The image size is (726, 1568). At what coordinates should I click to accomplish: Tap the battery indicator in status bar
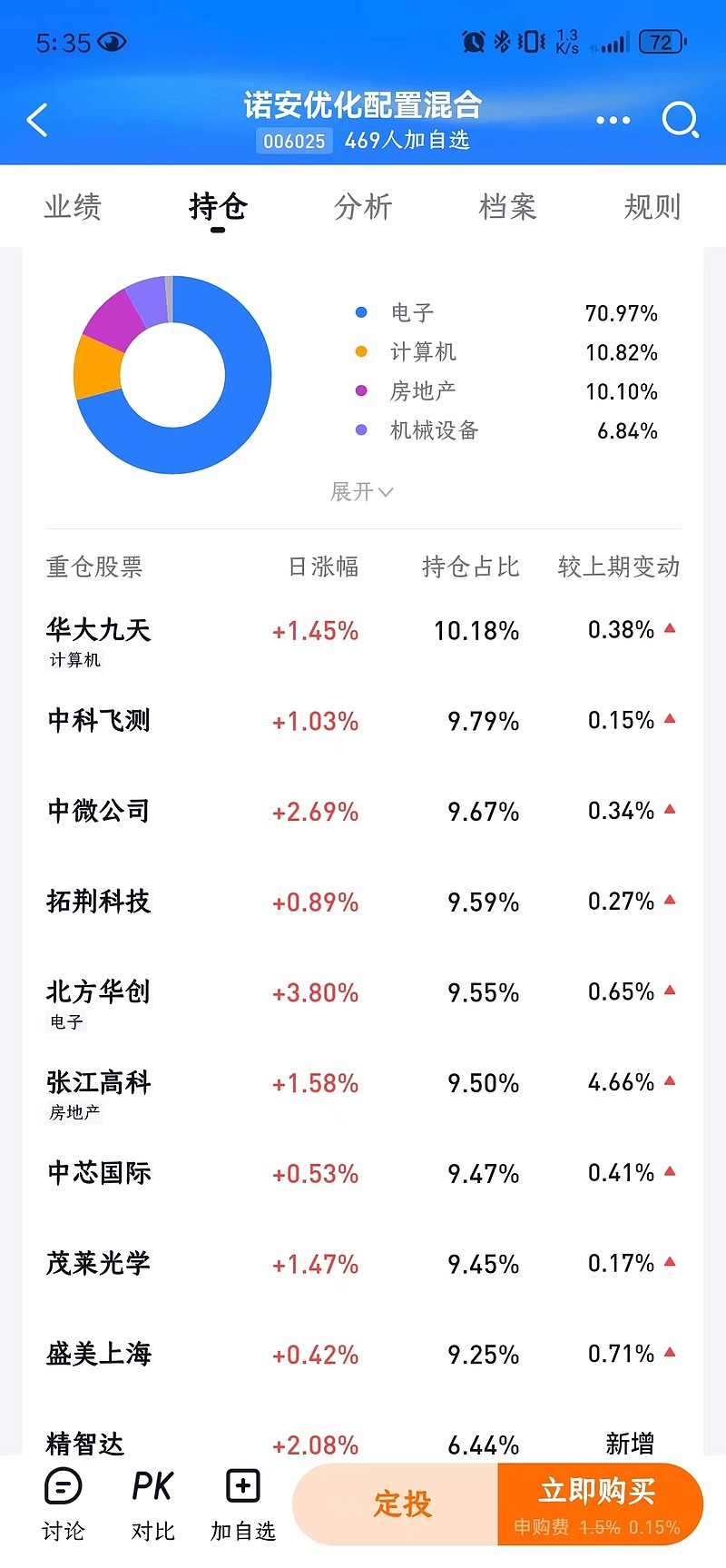click(x=662, y=42)
